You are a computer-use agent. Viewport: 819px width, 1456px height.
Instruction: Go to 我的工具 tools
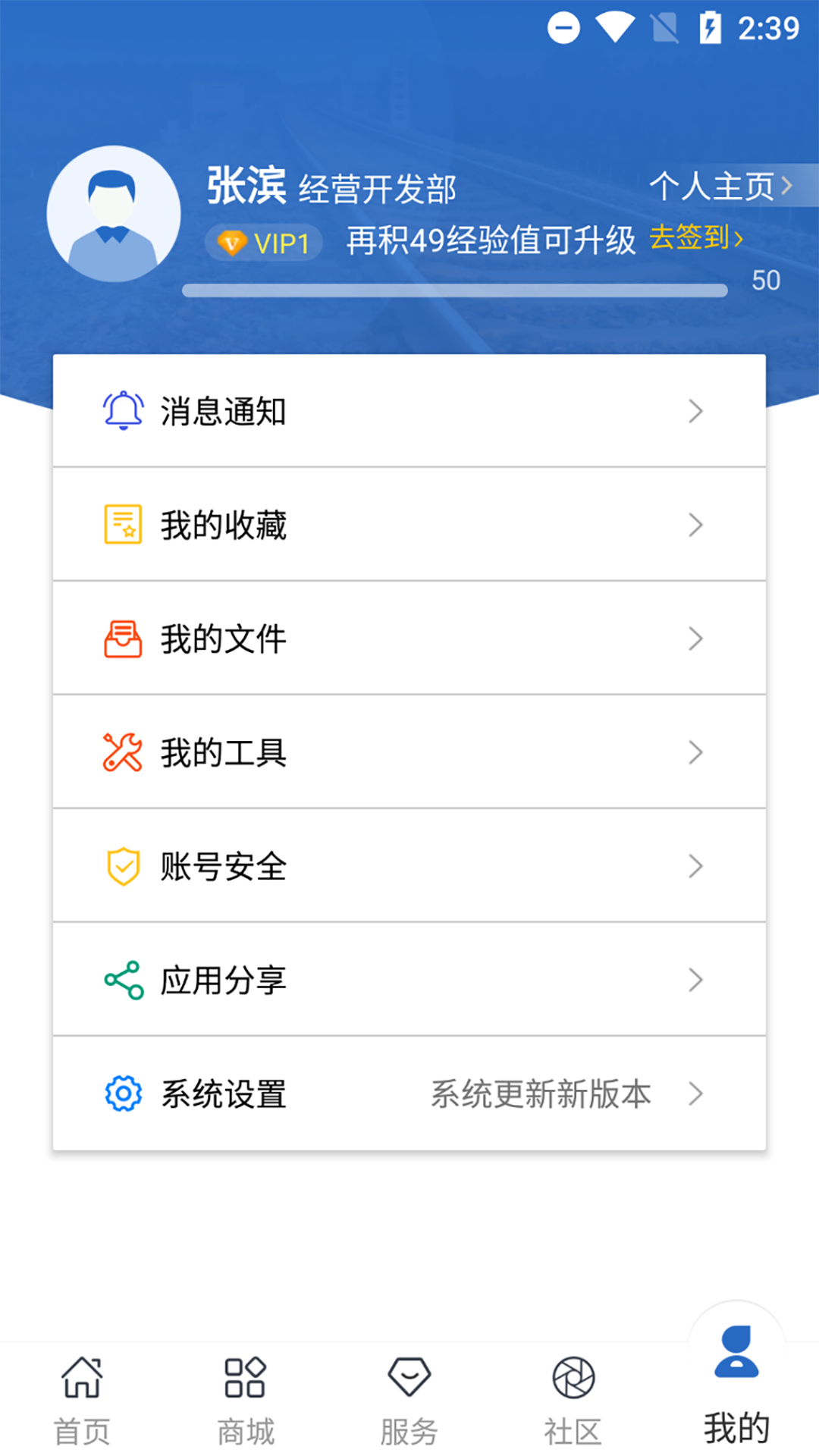tap(409, 752)
